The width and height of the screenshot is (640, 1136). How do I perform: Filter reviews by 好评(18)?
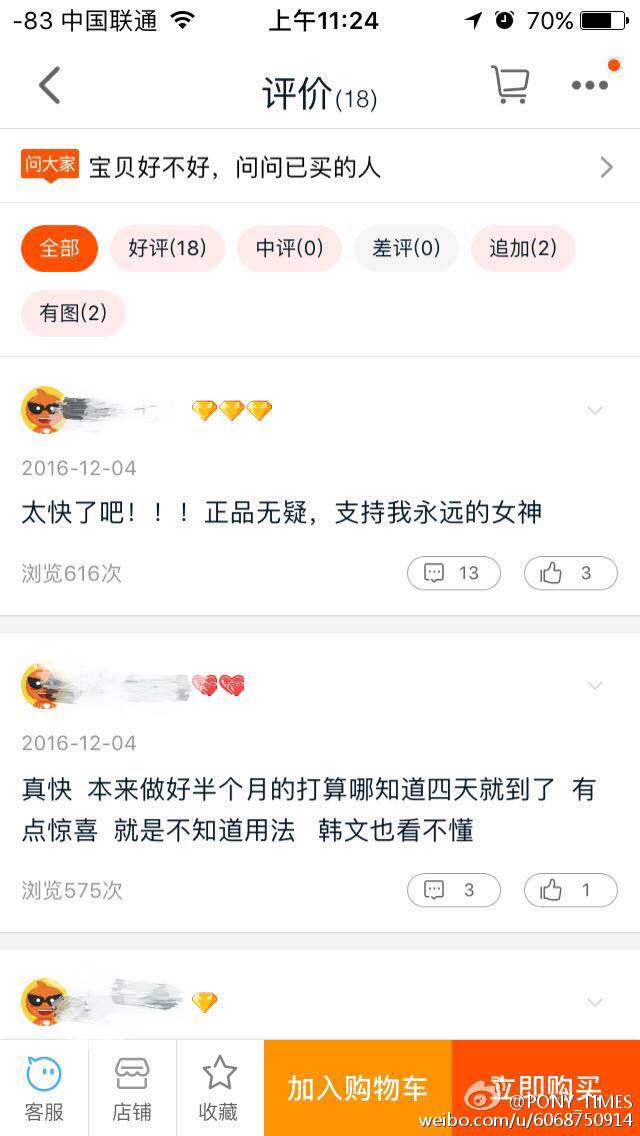(x=167, y=248)
